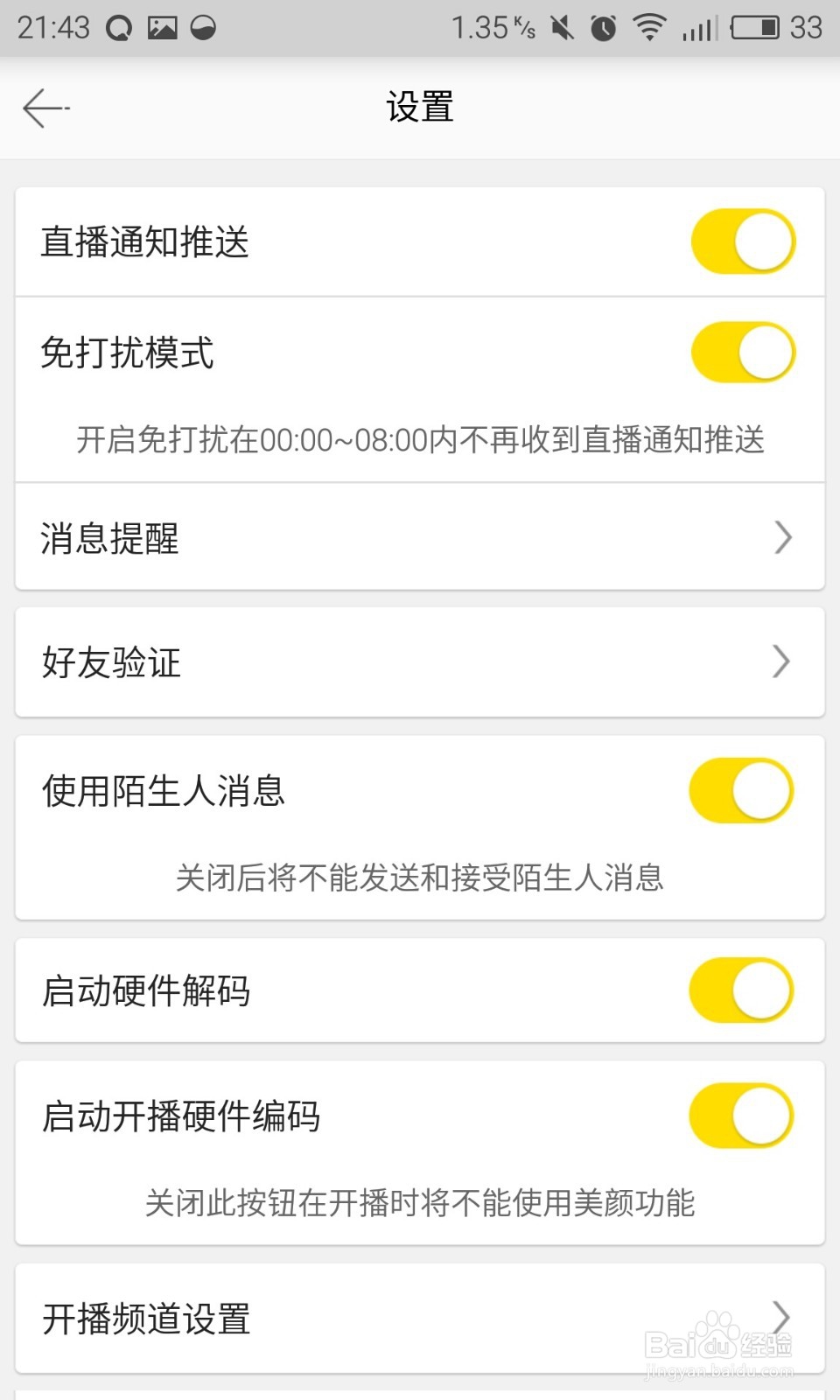Toggle 启动开播硬件编码 switch
840x1400 pixels.
741,1116
